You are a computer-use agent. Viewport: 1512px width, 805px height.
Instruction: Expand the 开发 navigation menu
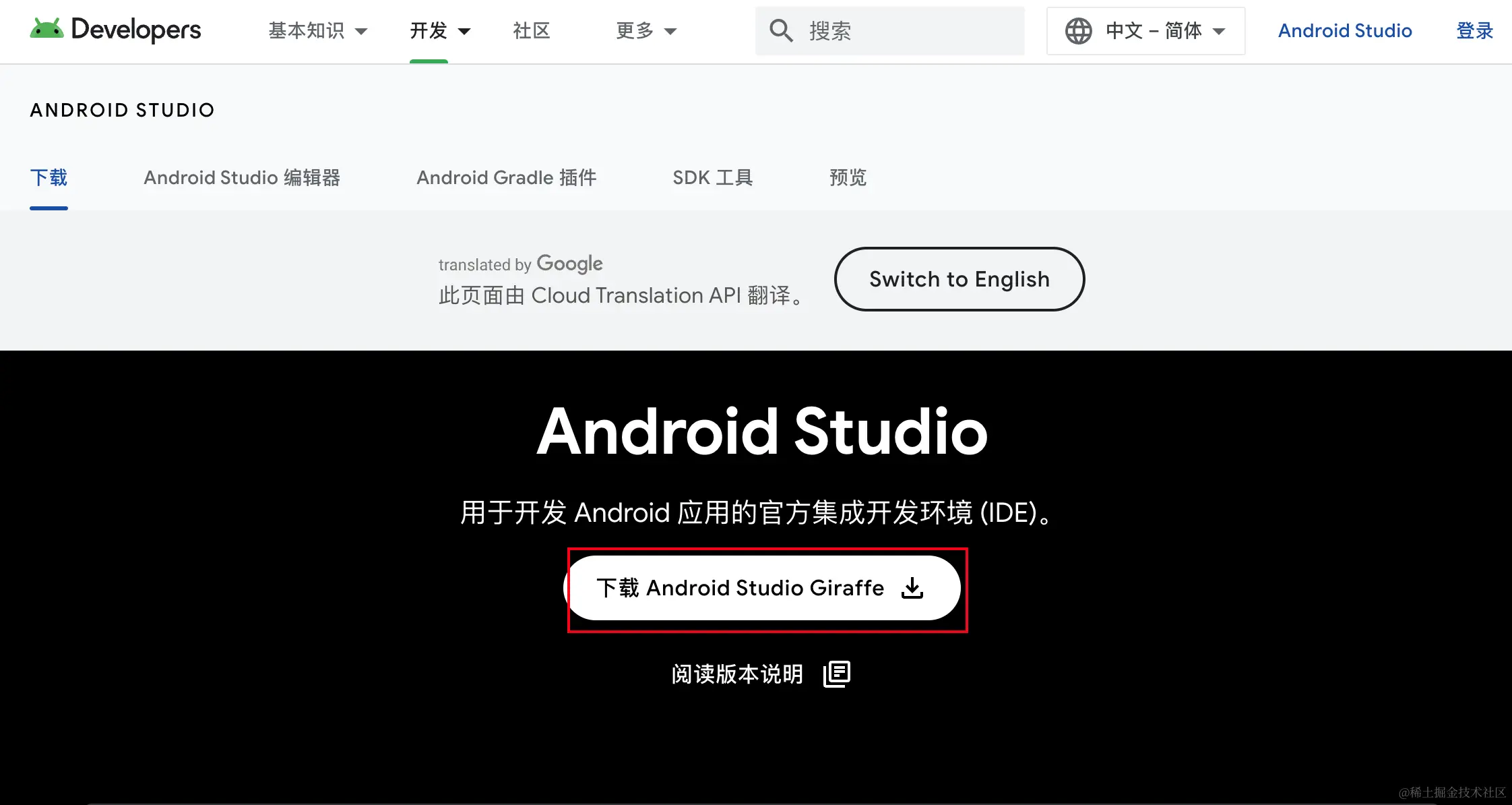(x=440, y=31)
